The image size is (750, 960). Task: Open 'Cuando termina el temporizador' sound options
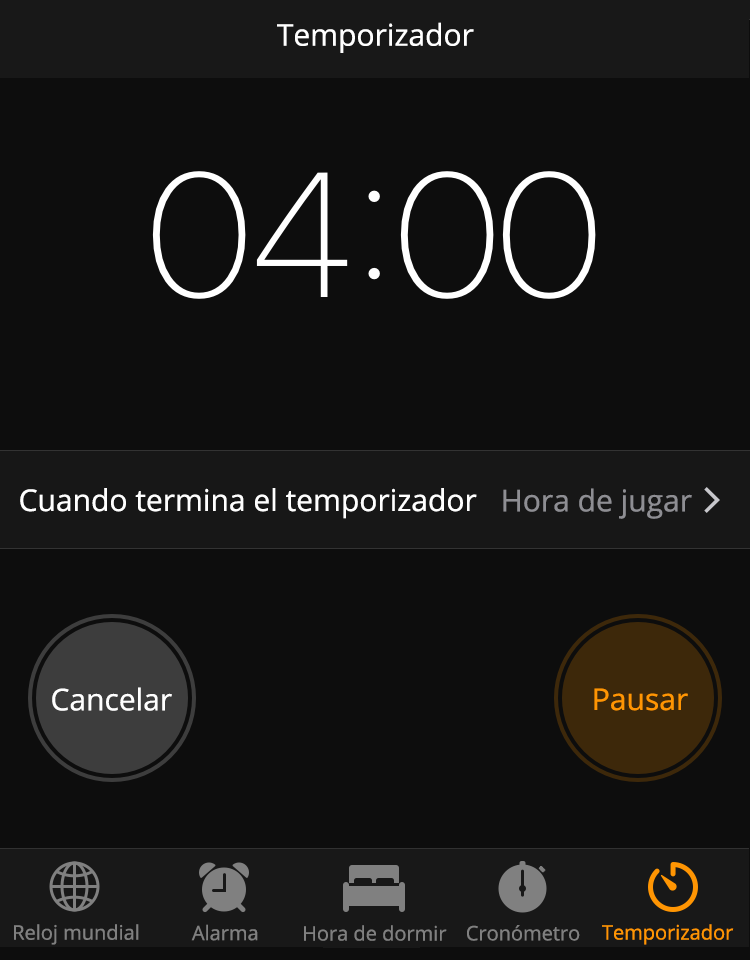(x=375, y=500)
